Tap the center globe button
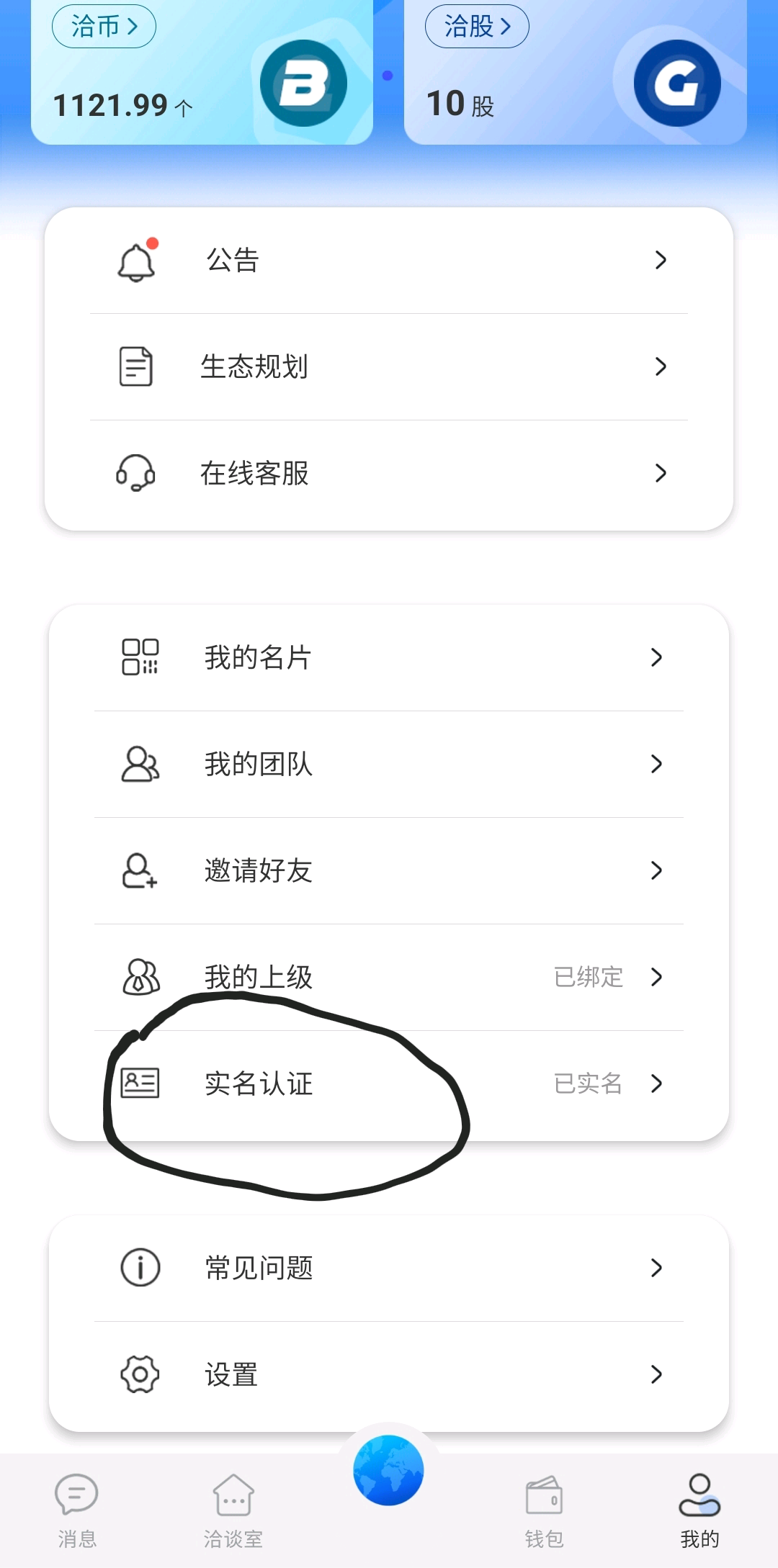 pyautogui.click(x=388, y=1470)
